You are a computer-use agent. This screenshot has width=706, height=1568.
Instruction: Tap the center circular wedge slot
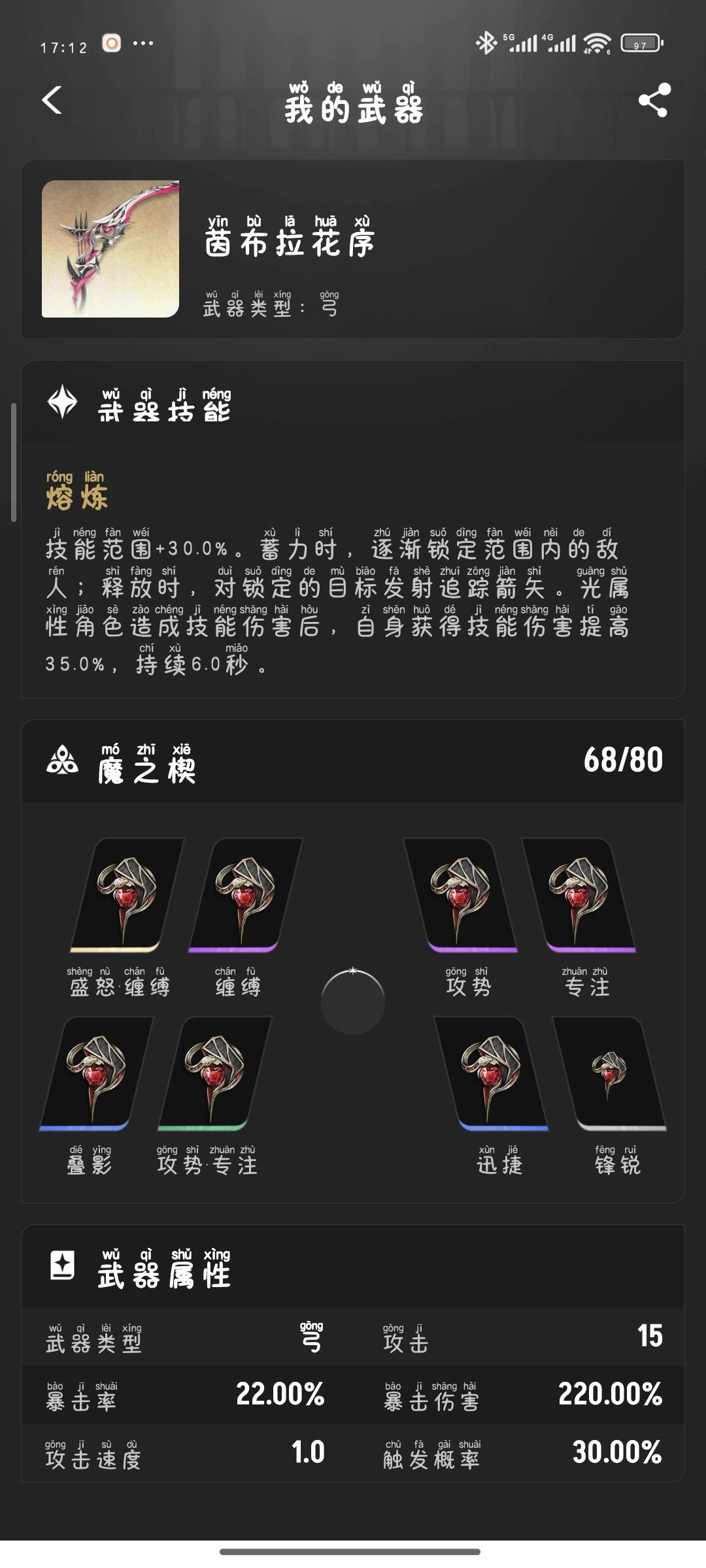tap(353, 1002)
